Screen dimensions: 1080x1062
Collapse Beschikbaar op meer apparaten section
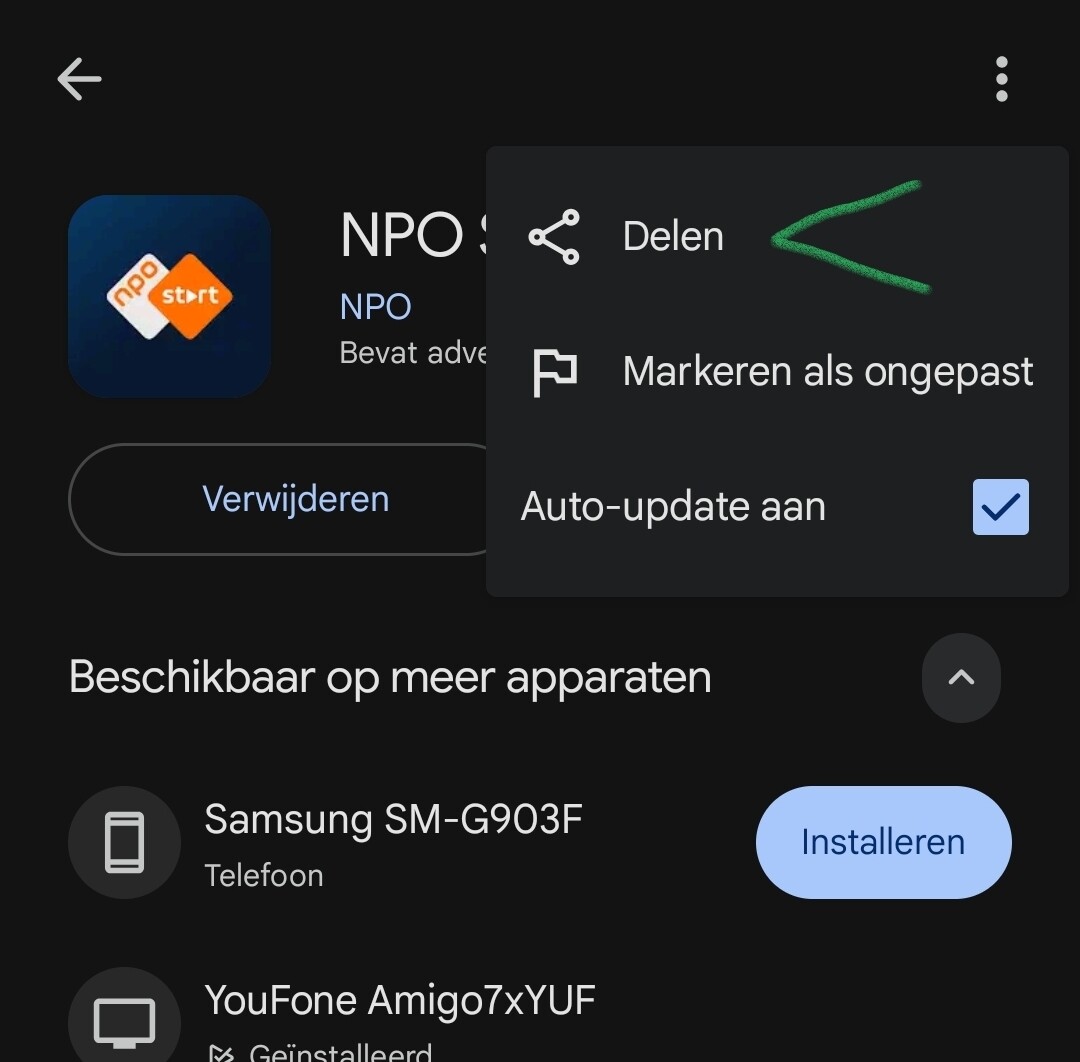pyautogui.click(x=960, y=678)
